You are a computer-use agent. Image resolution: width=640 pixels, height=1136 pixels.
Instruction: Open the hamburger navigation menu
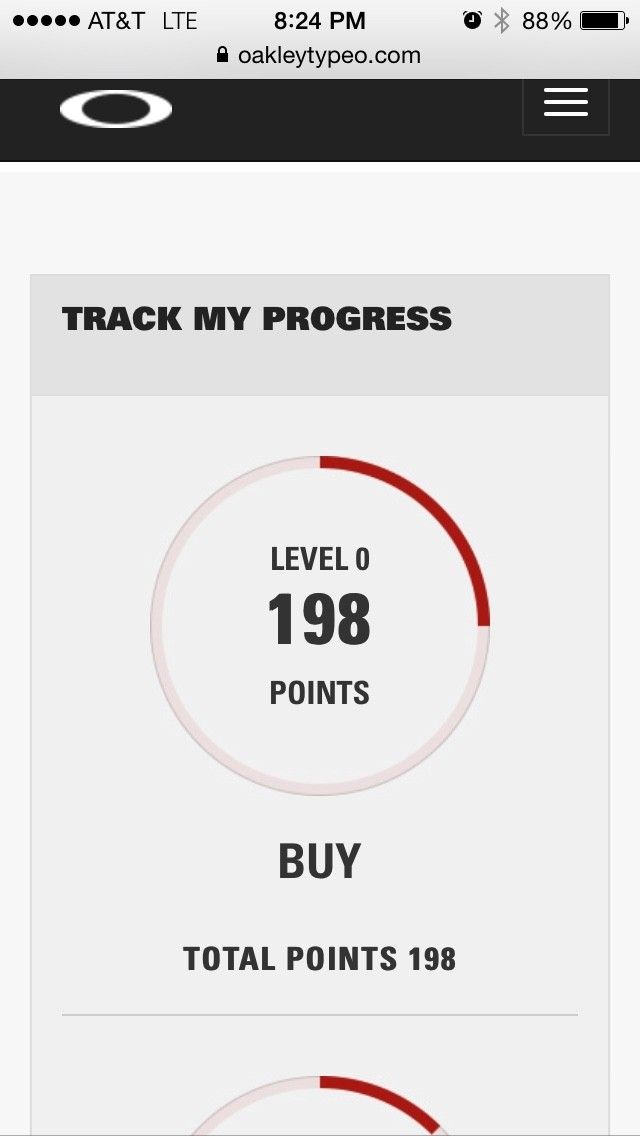tap(566, 102)
